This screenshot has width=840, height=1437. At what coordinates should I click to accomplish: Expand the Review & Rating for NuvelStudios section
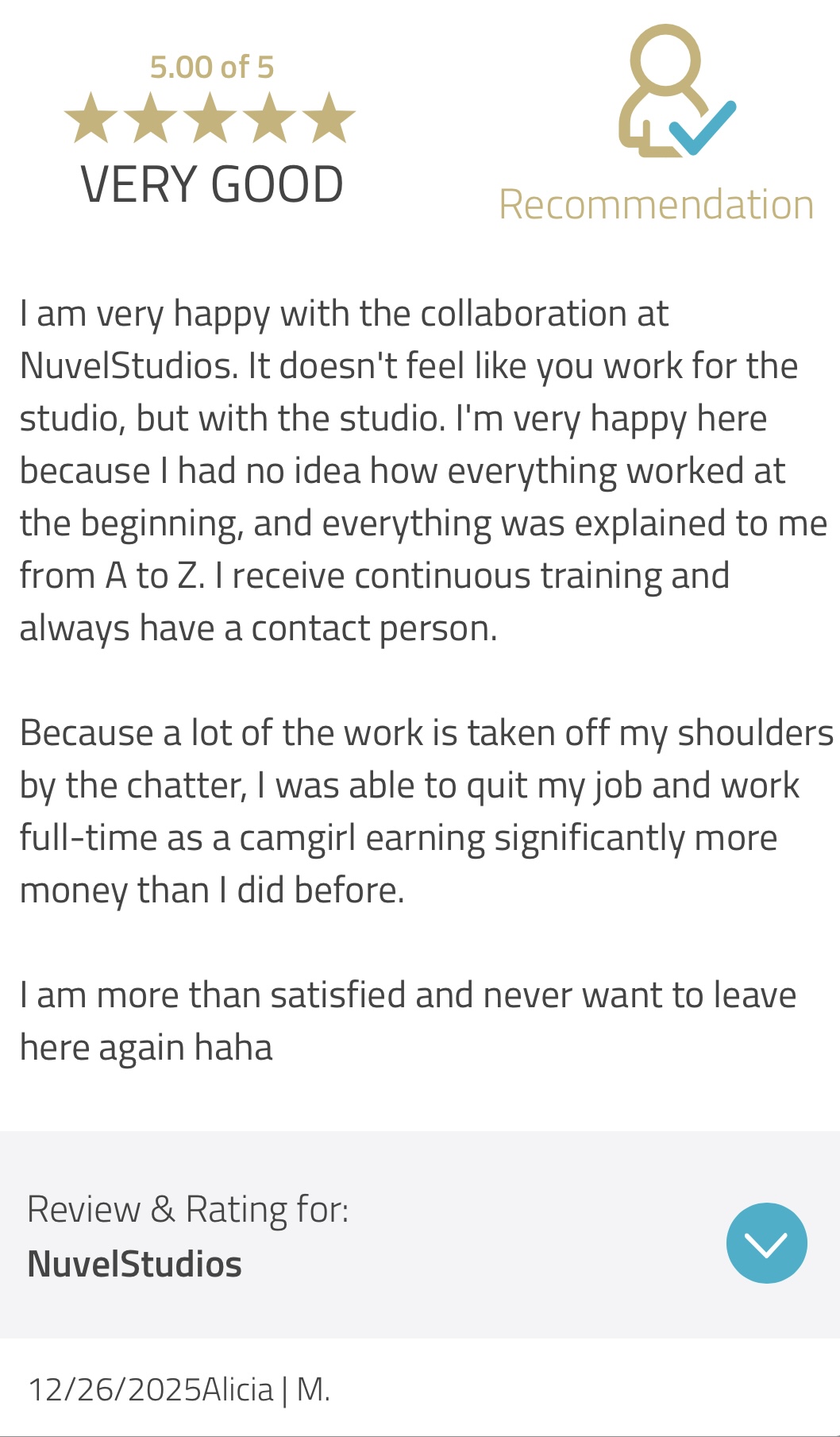coord(766,1243)
